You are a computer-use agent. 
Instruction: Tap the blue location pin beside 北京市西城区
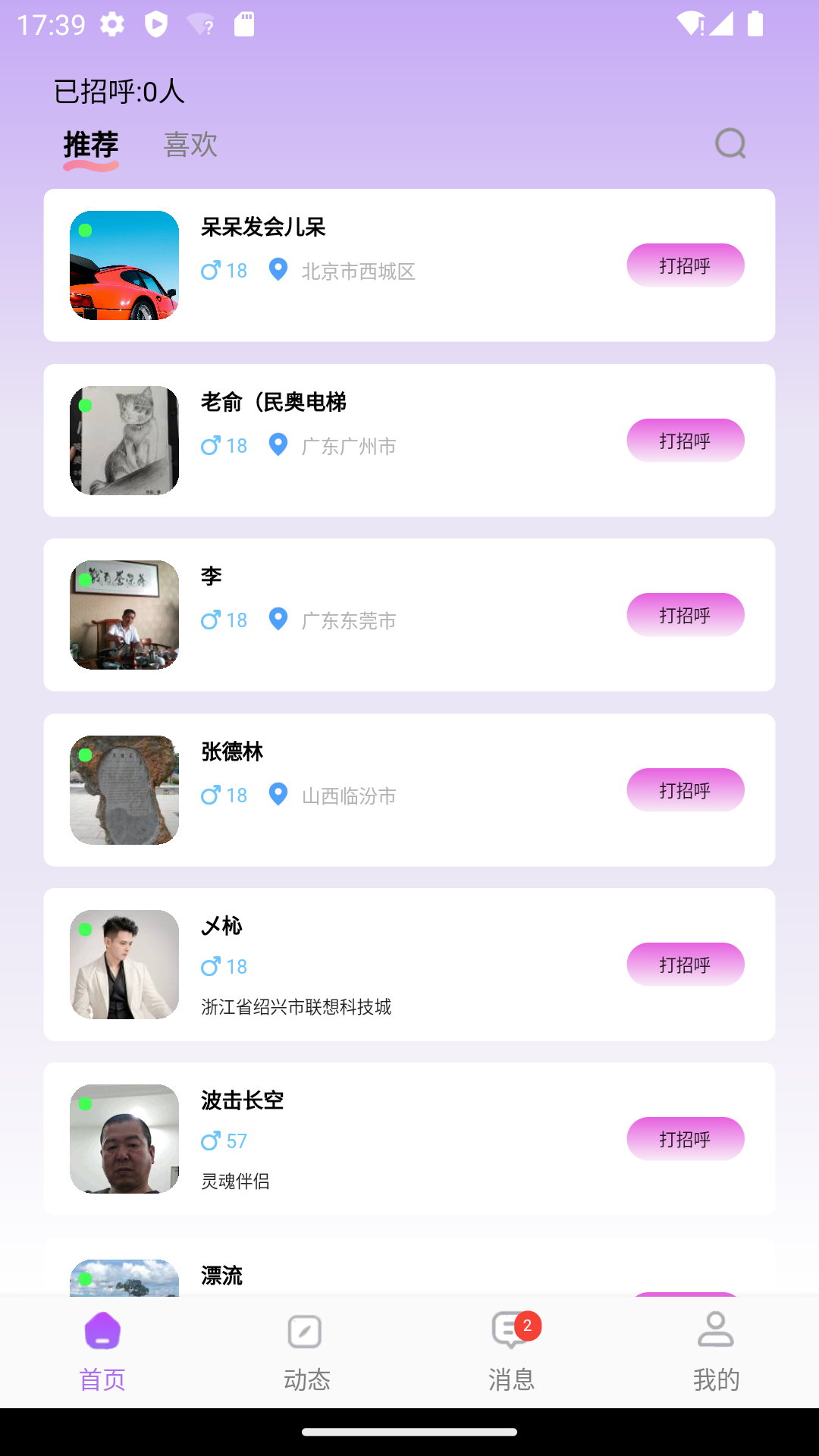(278, 269)
